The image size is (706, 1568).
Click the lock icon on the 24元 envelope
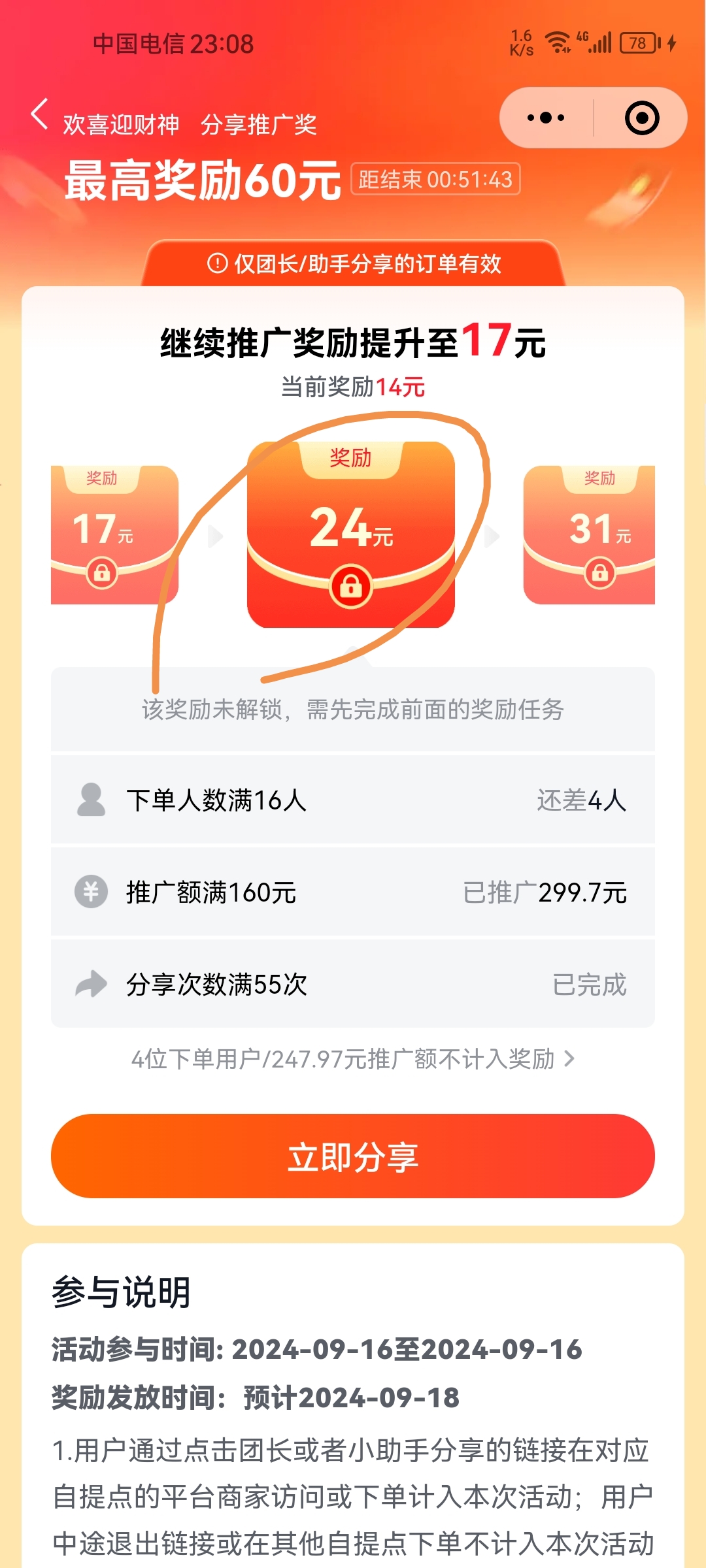(351, 585)
